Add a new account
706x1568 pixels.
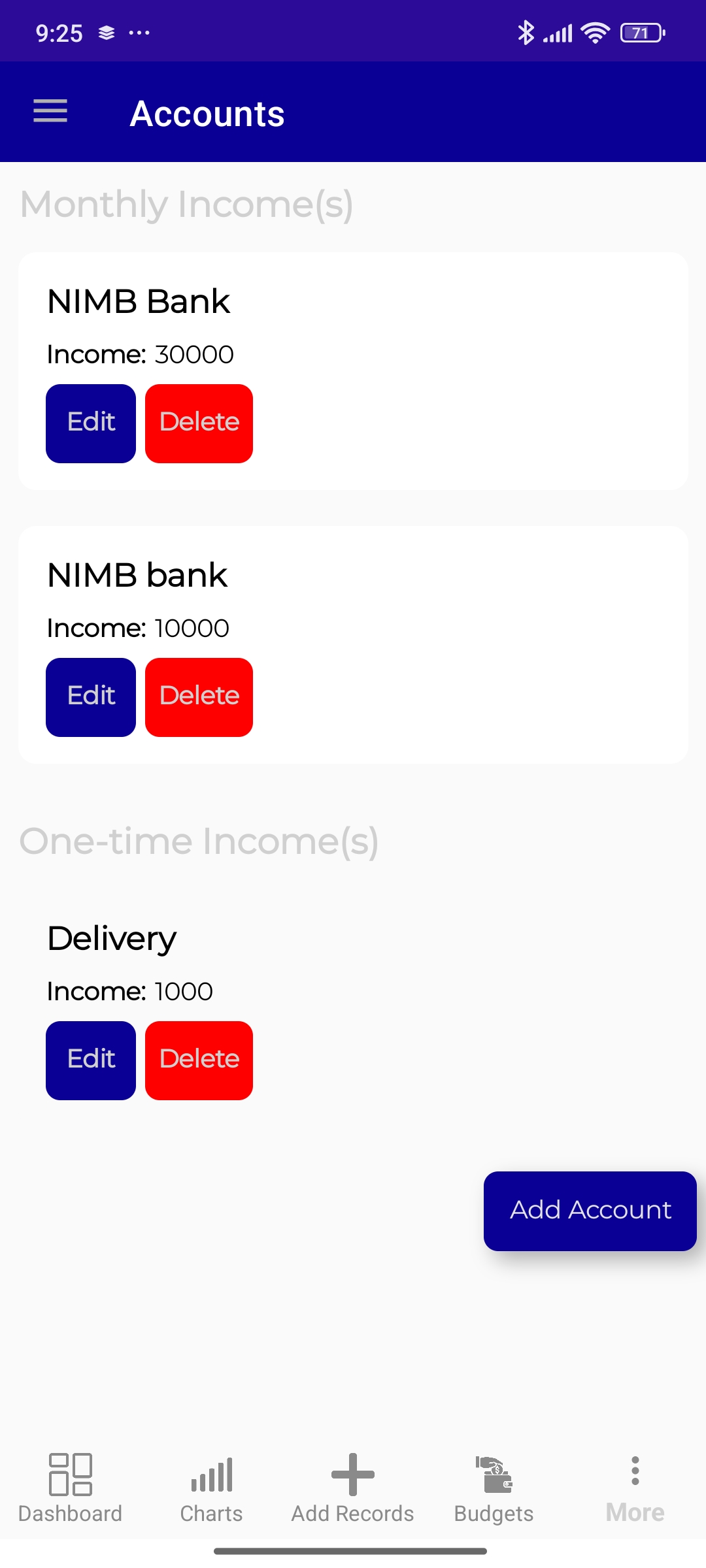click(x=590, y=1211)
